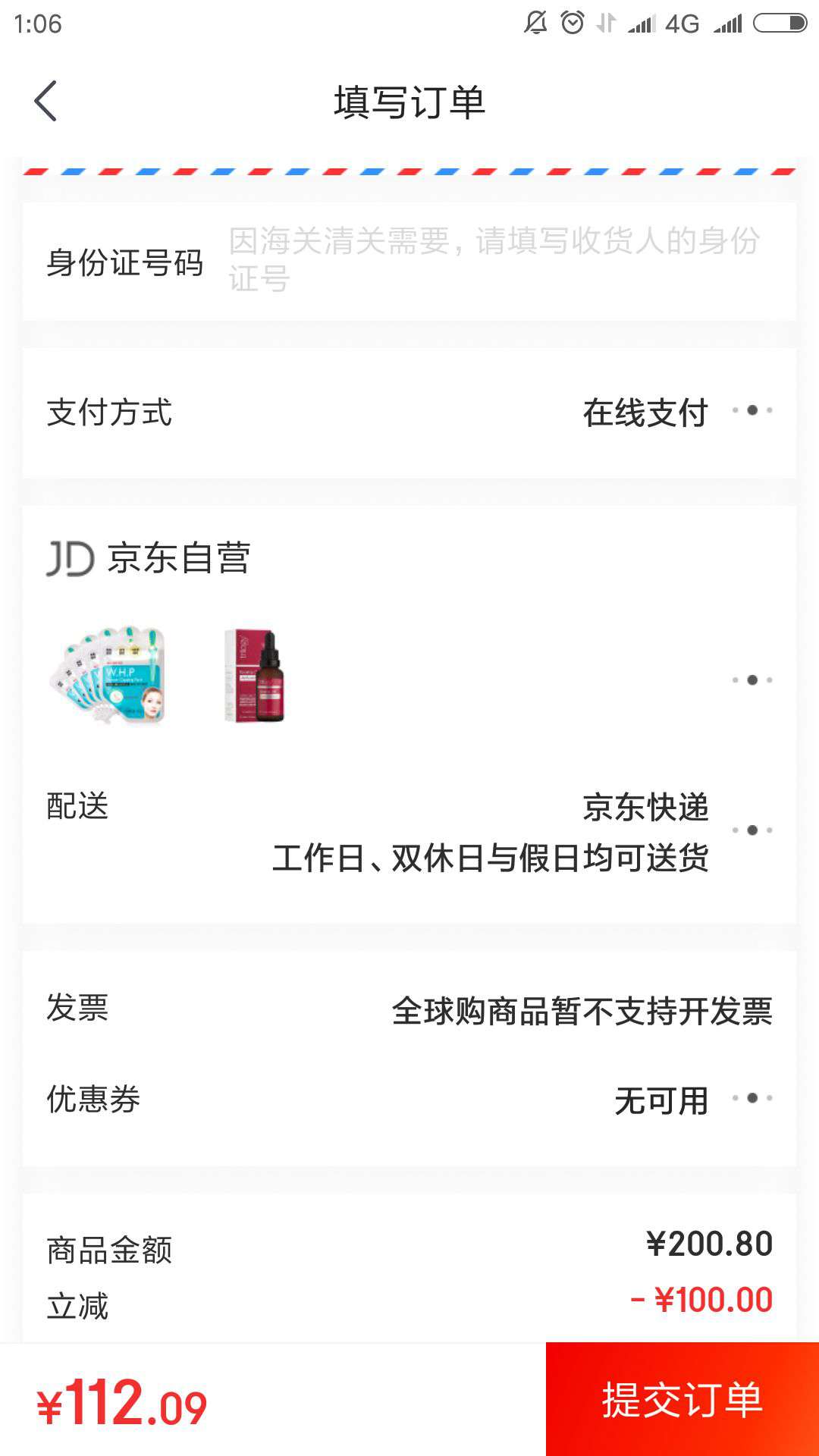Viewport: 819px width, 1456px height.
Task: Select the 在线支付 payment option
Action: pyautogui.click(x=646, y=413)
